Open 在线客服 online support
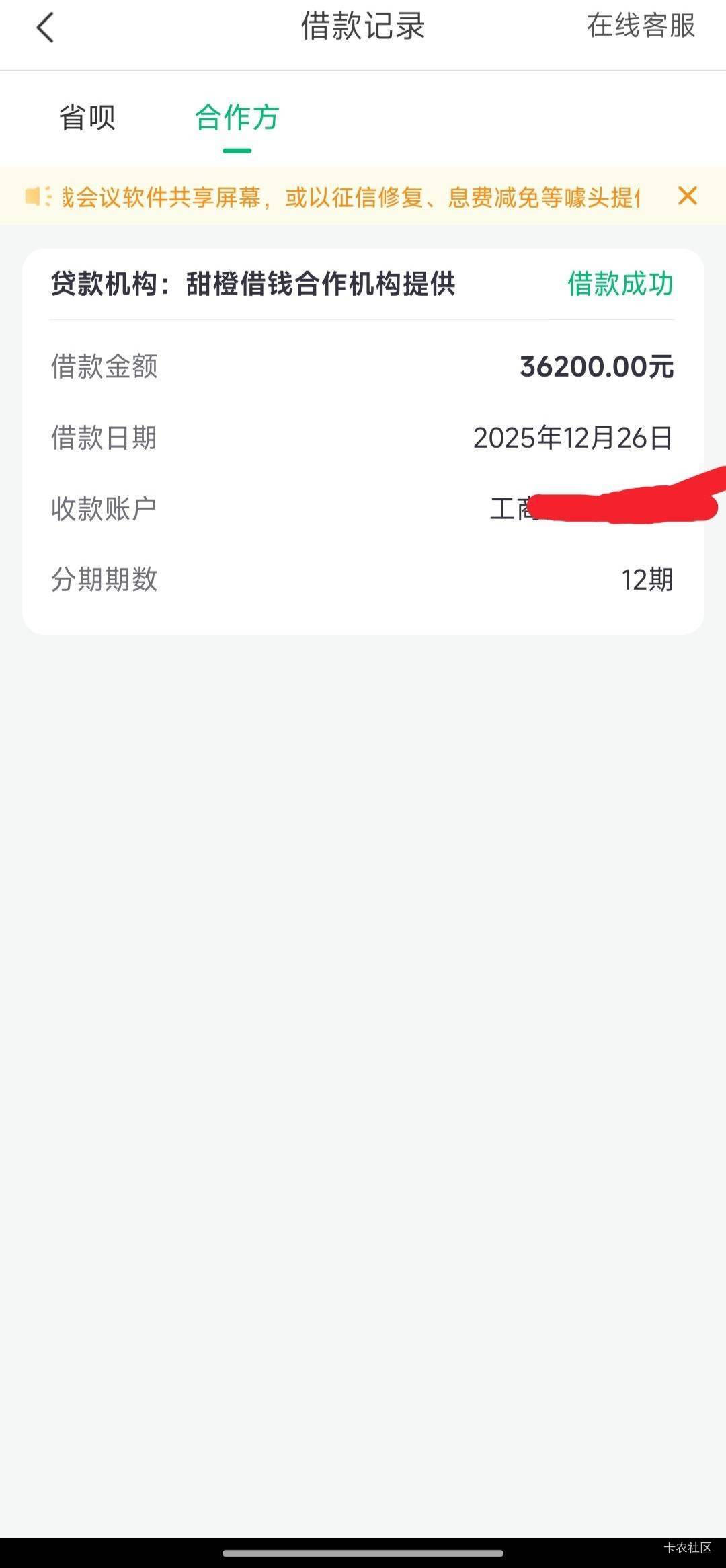The height and width of the screenshot is (1568, 726). [641, 26]
